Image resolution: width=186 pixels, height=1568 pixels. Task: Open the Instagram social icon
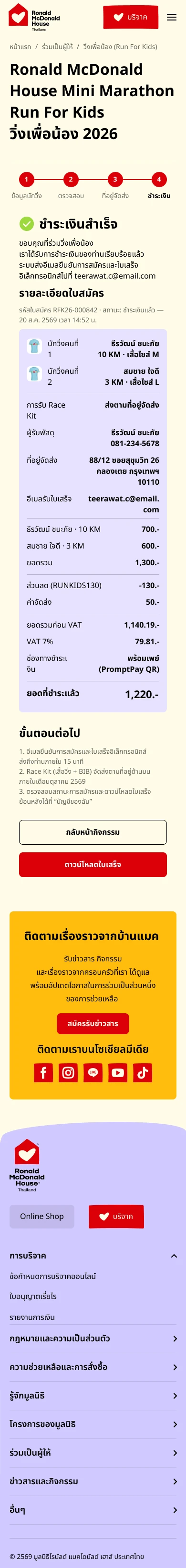click(x=68, y=1072)
